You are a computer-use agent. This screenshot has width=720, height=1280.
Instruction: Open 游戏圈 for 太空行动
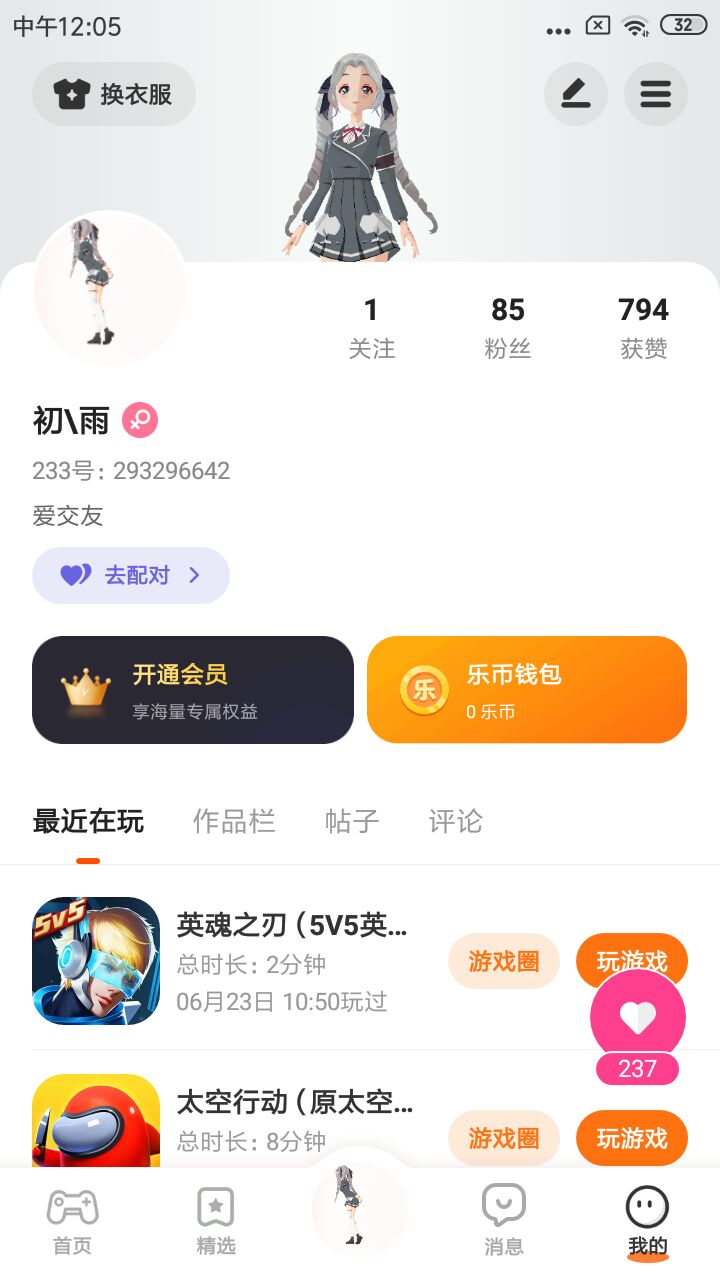(x=503, y=1138)
